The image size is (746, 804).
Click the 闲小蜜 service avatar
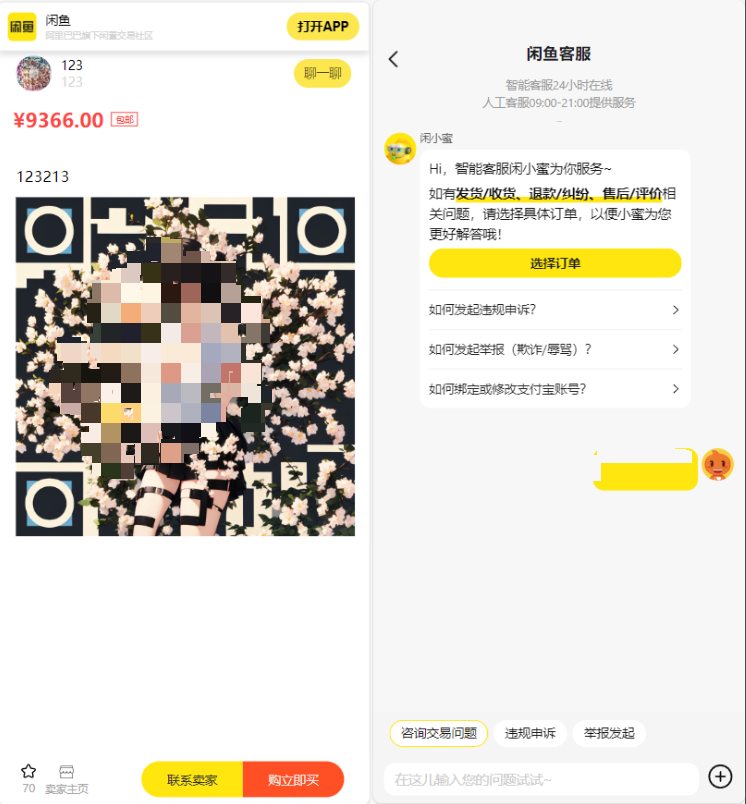click(x=399, y=149)
